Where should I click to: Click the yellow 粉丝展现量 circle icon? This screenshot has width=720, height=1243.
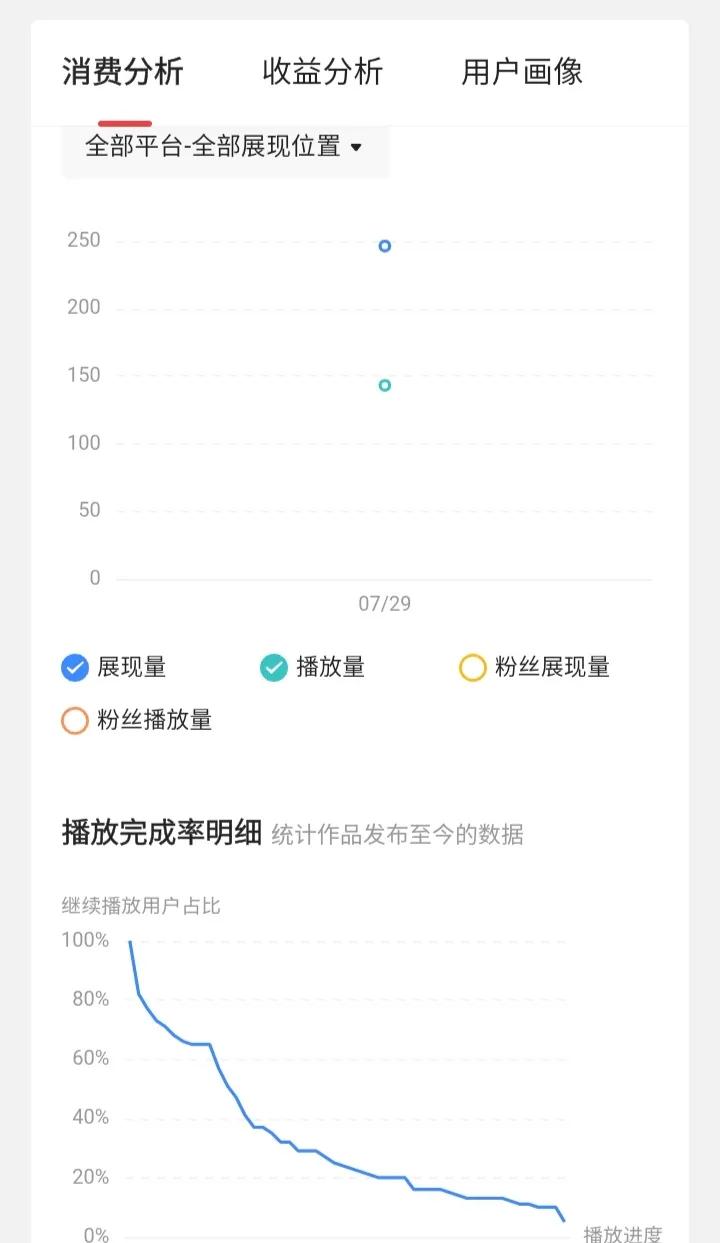[473, 666]
